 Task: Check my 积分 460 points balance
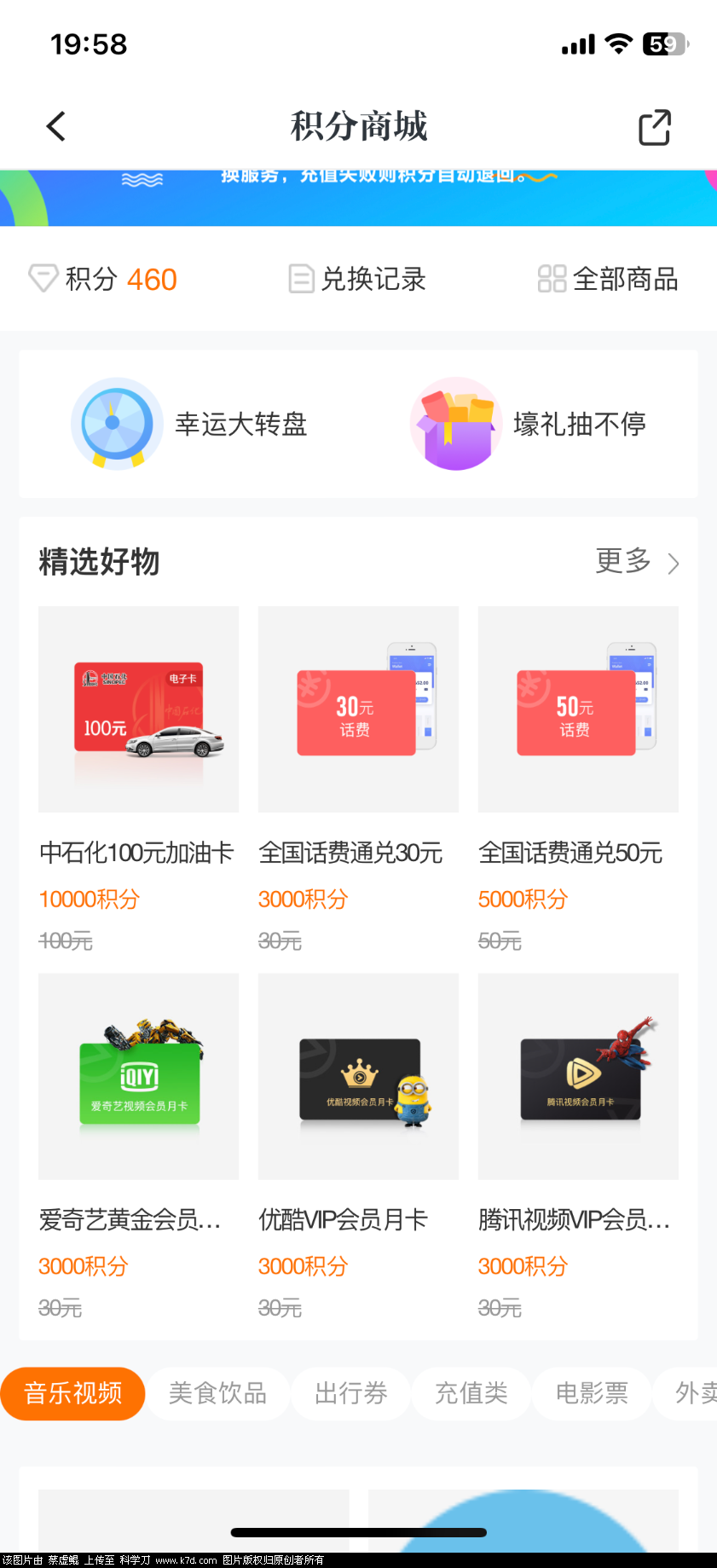pyautogui.click(x=103, y=279)
